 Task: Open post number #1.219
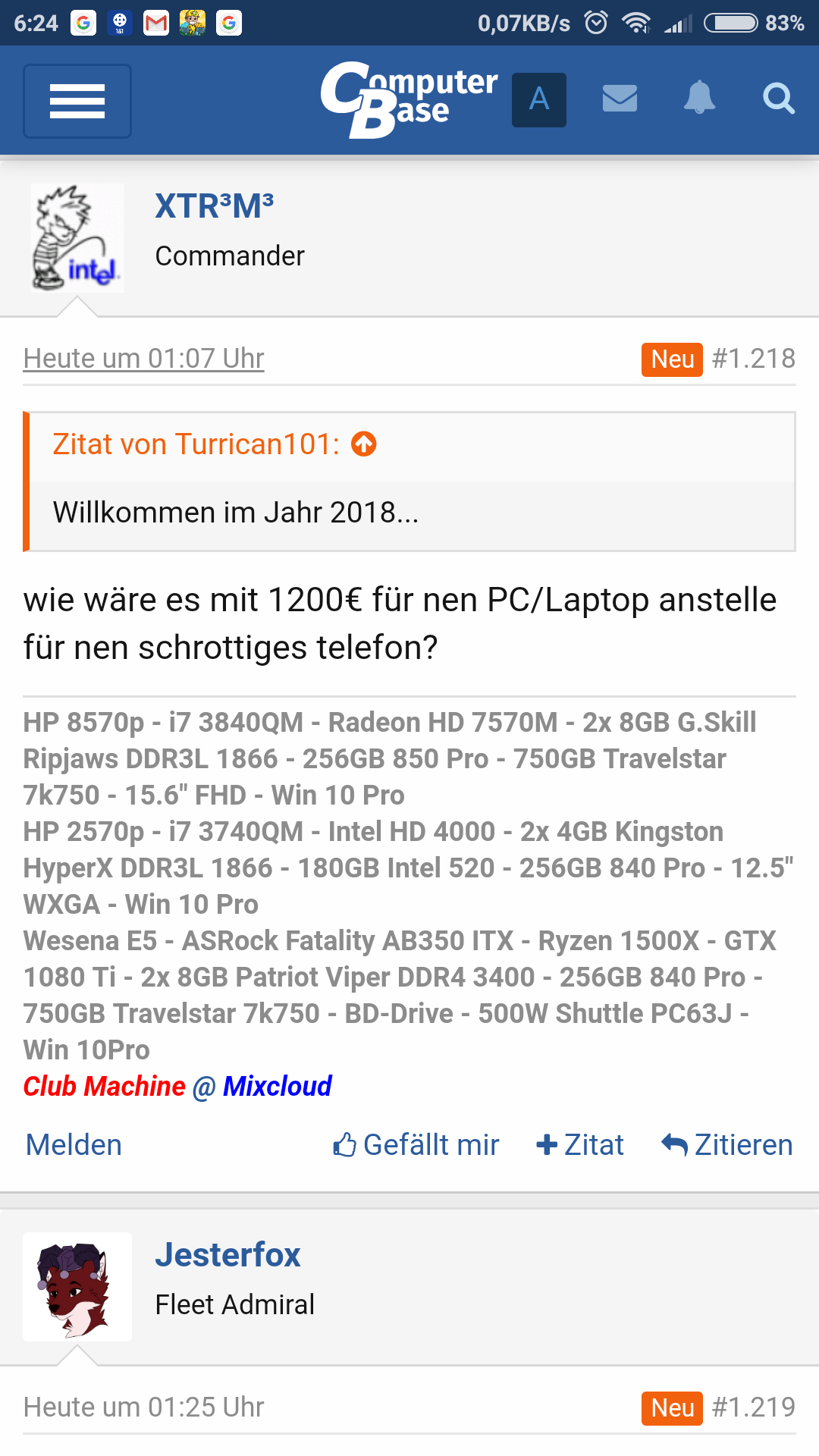coord(754,1407)
